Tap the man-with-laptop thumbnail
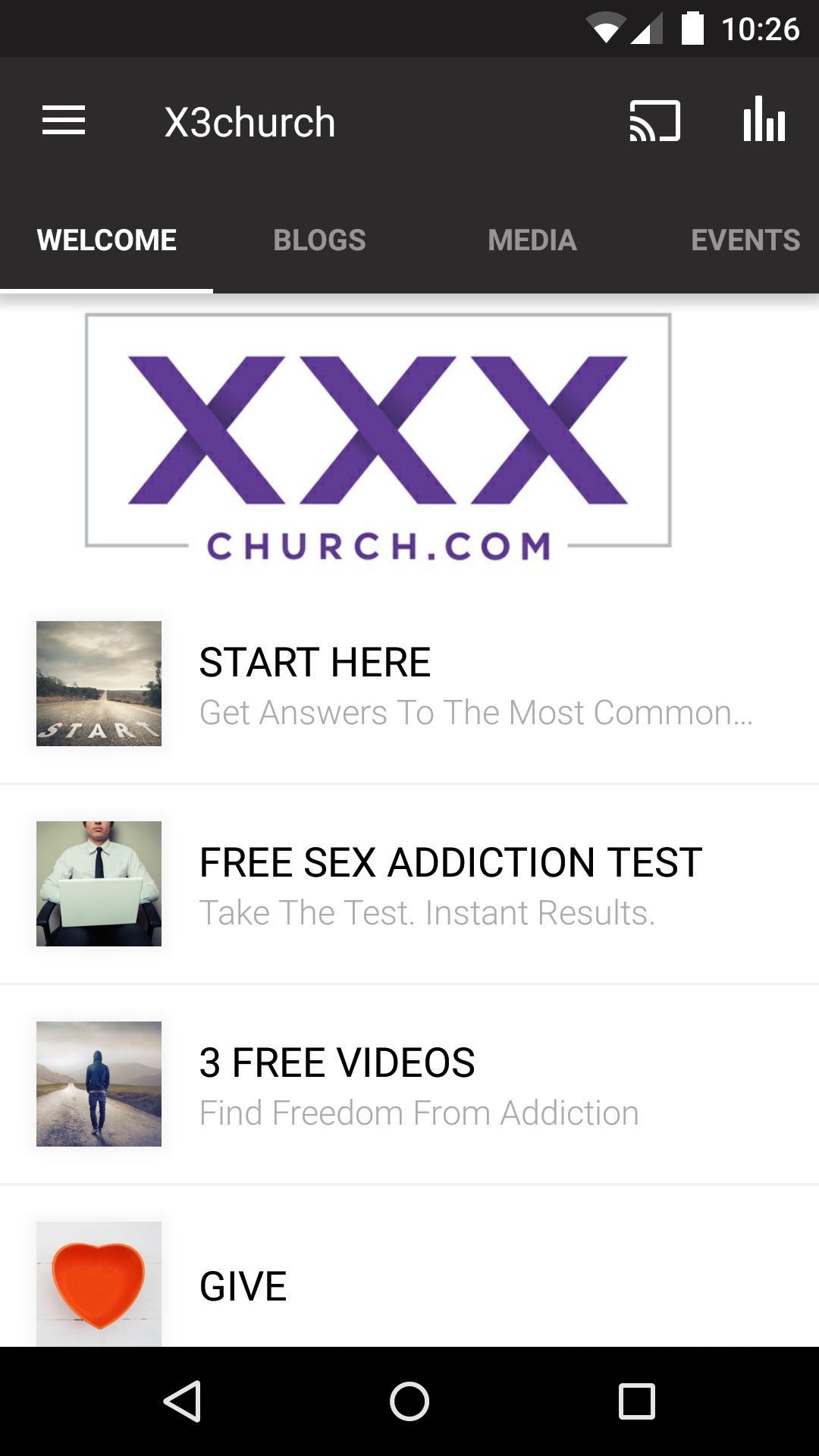Image resolution: width=819 pixels, height=1456 pixels. tap(98, 883)
